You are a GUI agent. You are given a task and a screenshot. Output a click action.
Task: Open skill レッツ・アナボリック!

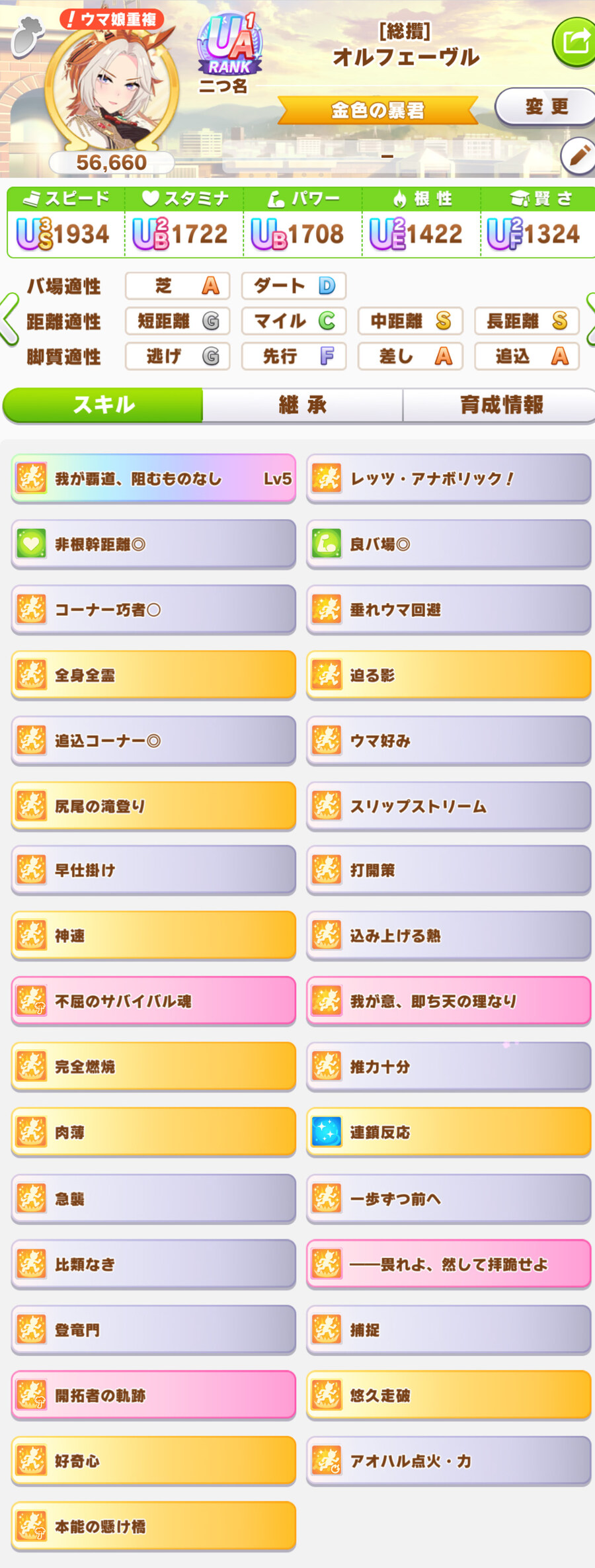coord(448,479)
